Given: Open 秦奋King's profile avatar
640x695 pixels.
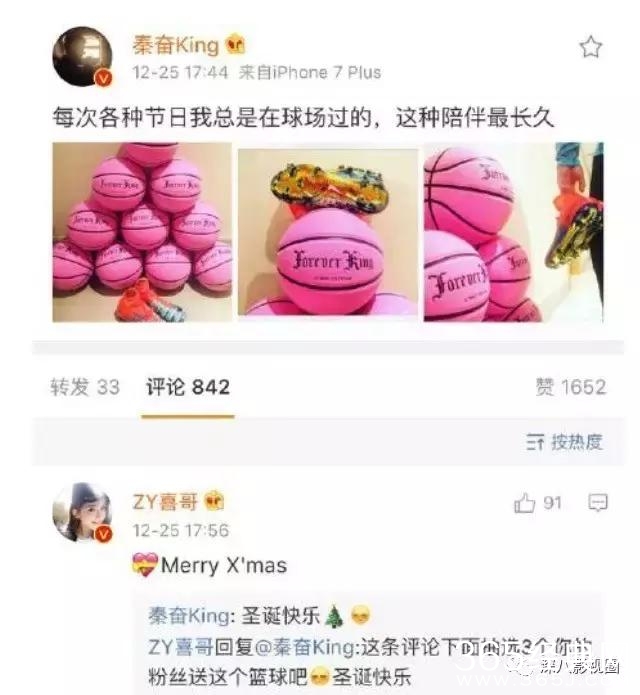Looking at the screenshot, I should 82,57.
